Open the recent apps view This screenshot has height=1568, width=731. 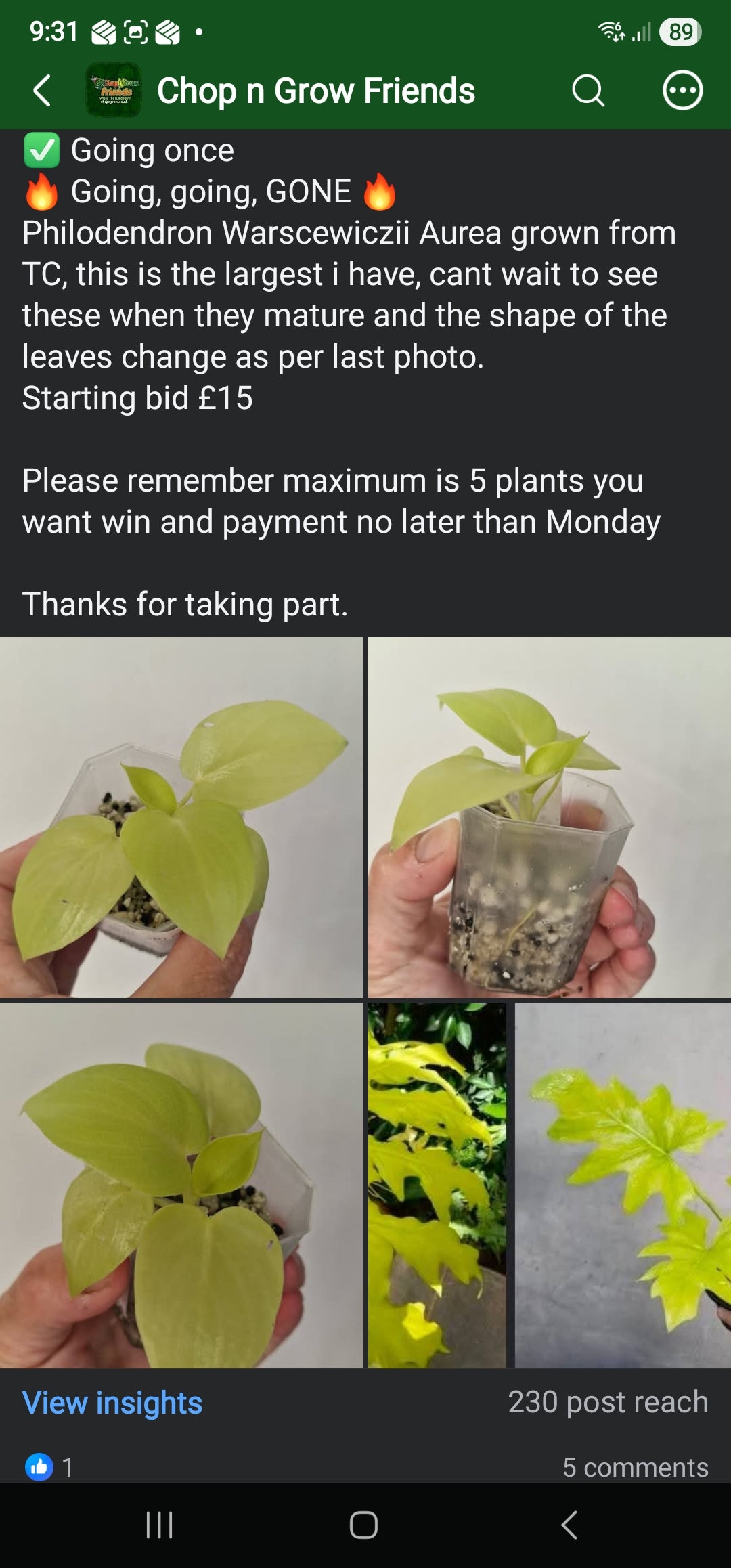click(x=160, y=1525)
